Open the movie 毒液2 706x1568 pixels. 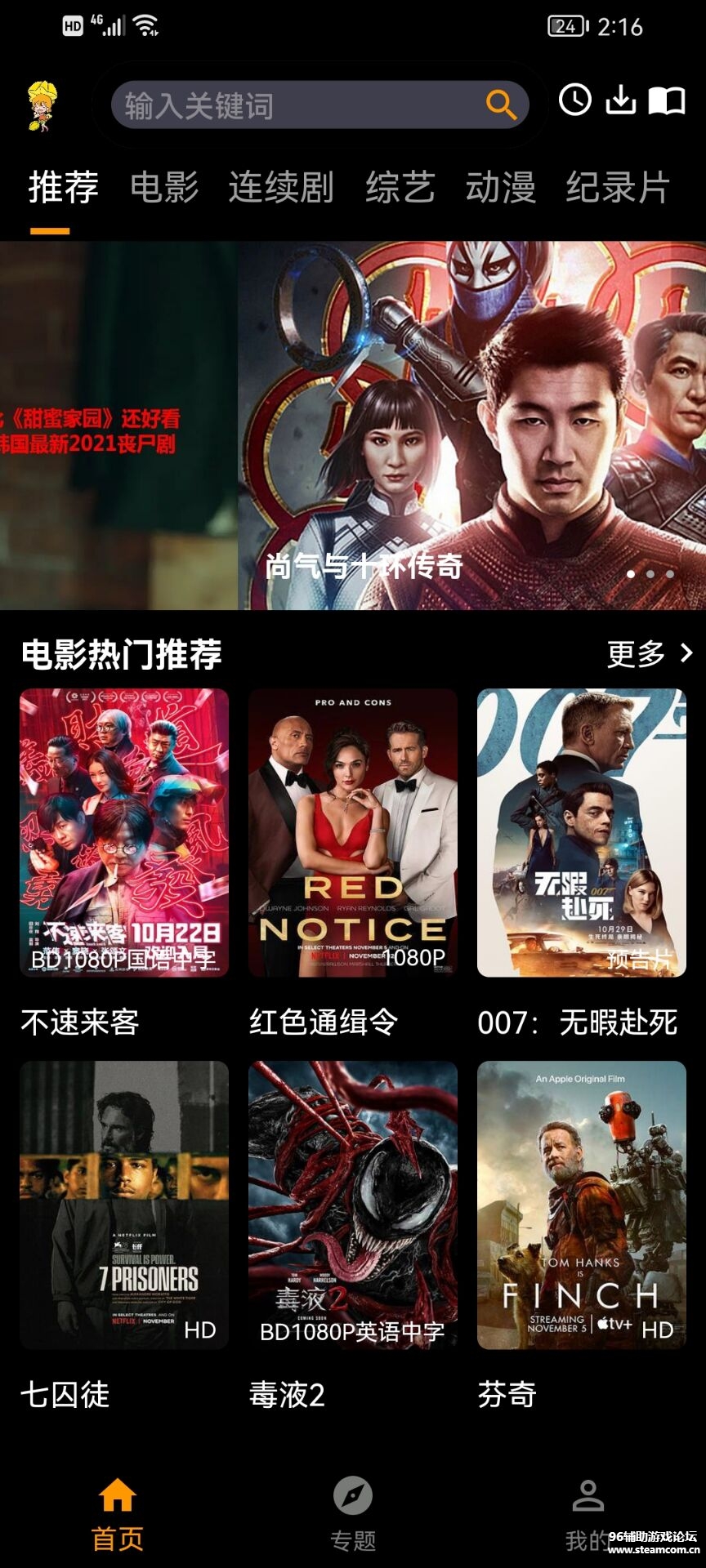pyautogui.click(x=353, y=1205)
